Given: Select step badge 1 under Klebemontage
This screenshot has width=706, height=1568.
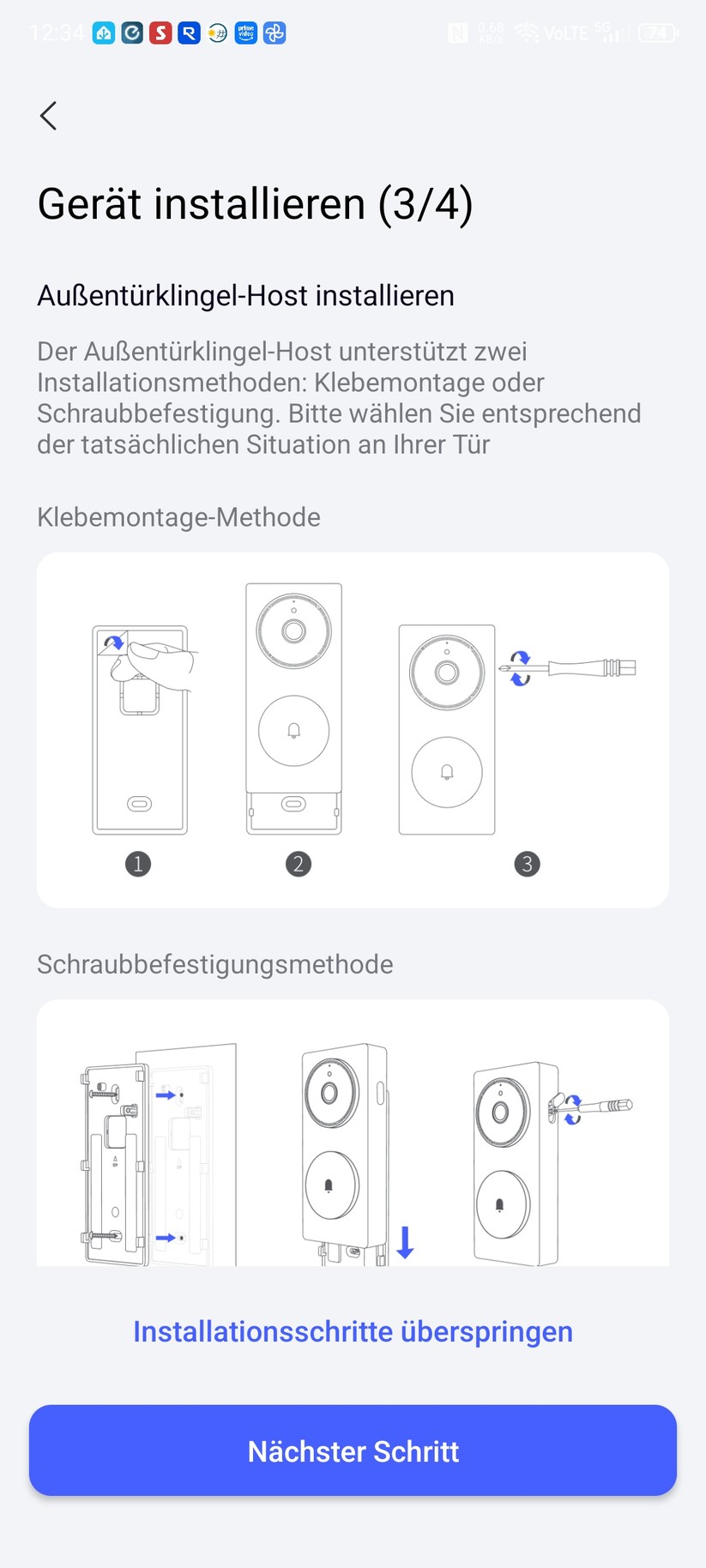Looking at the screenshot, I should (138, 864).
